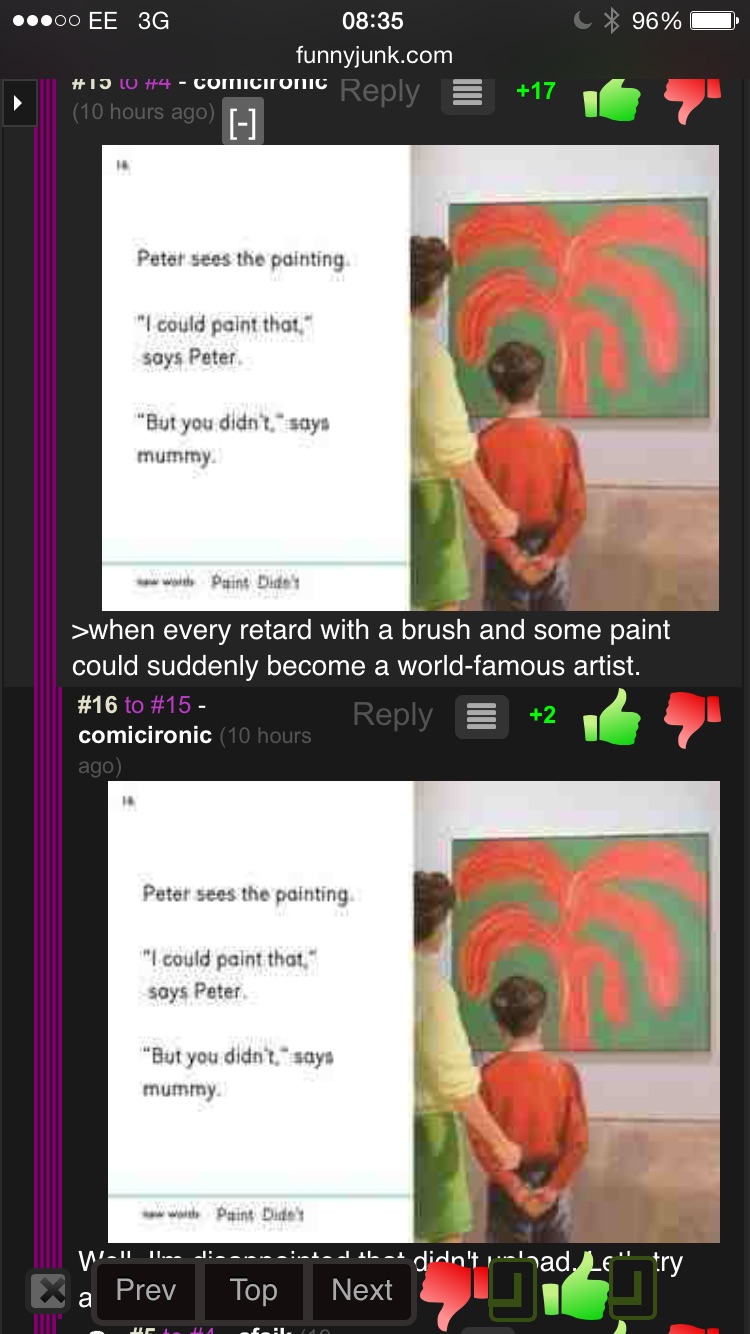
Task: Reply to comment #16
Action: (x=393, y=715)
